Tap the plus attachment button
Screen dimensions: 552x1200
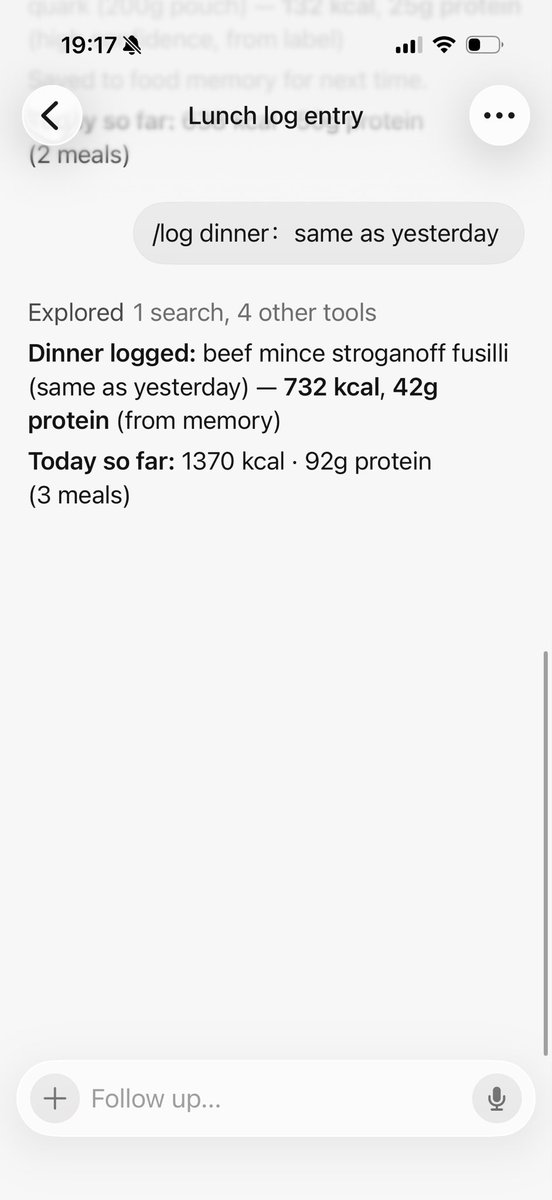[55, 1099]
